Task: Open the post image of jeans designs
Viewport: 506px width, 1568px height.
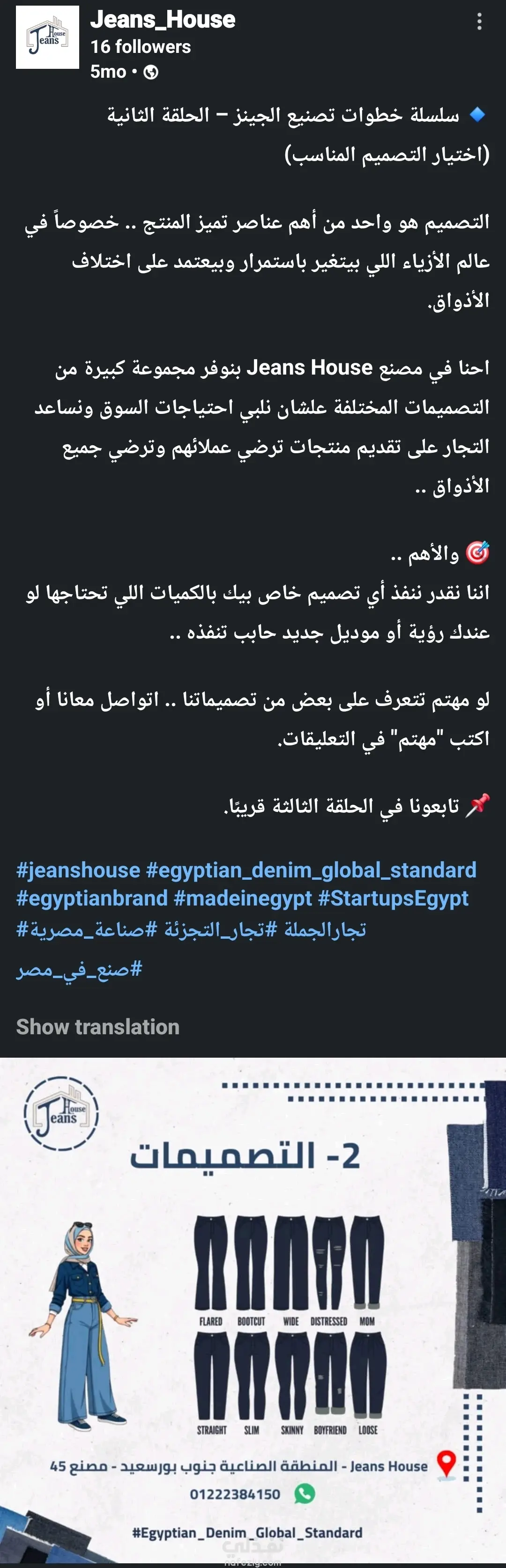Action: (253, 1309)
